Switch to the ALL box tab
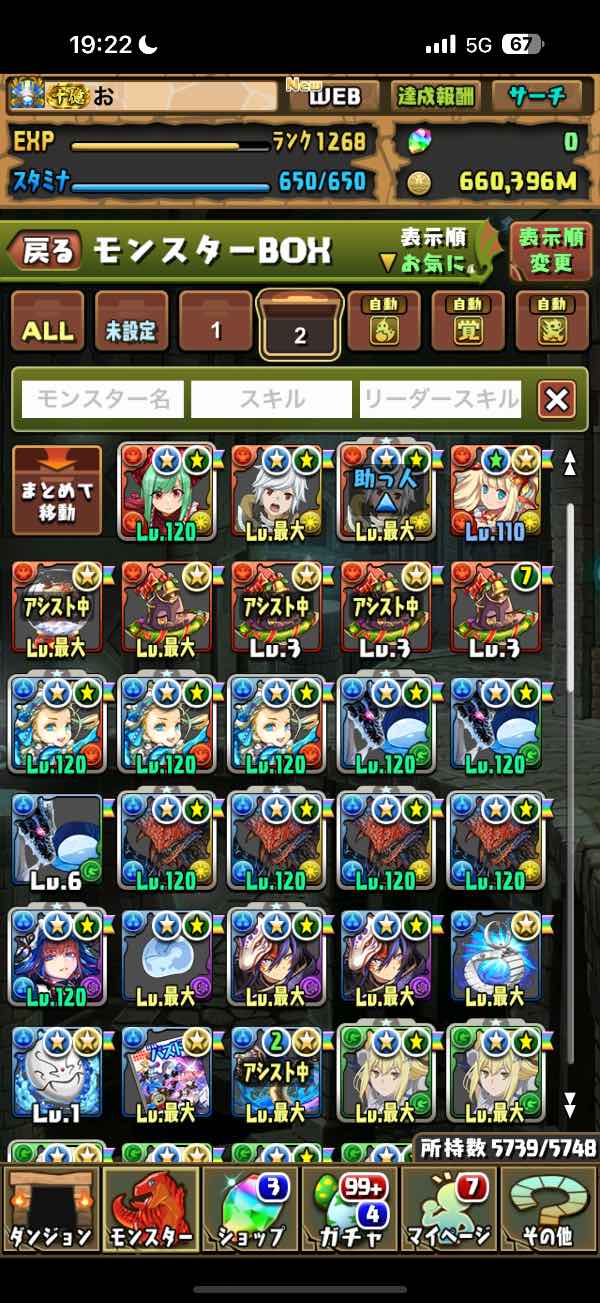 point(47,328)
